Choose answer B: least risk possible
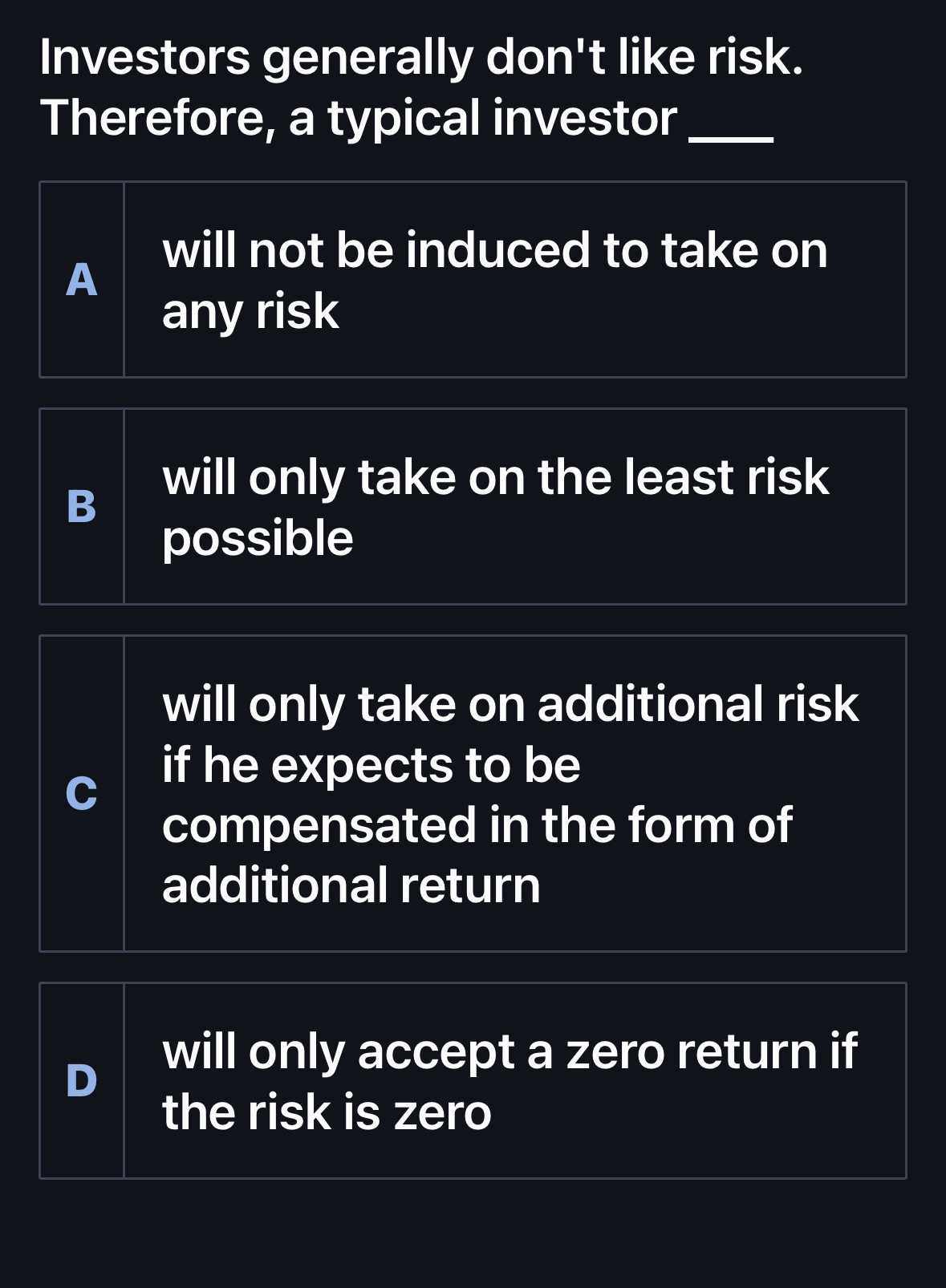The width and height of the screenshot is (946, 1288). pos(473,507)
